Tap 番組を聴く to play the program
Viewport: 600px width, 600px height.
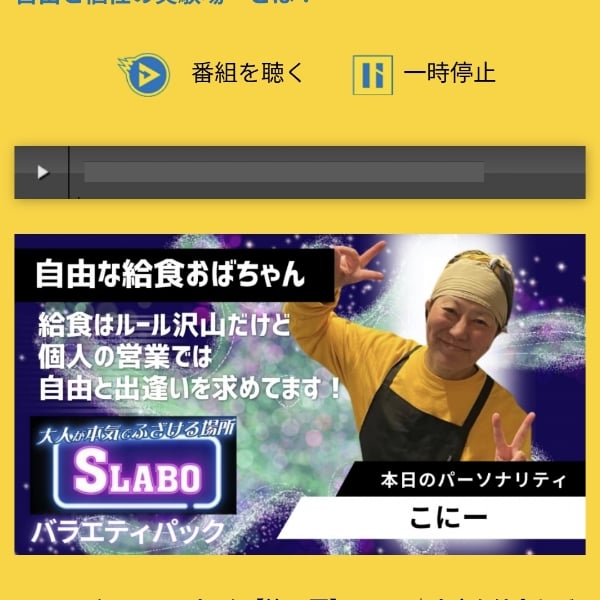(214, 74)
